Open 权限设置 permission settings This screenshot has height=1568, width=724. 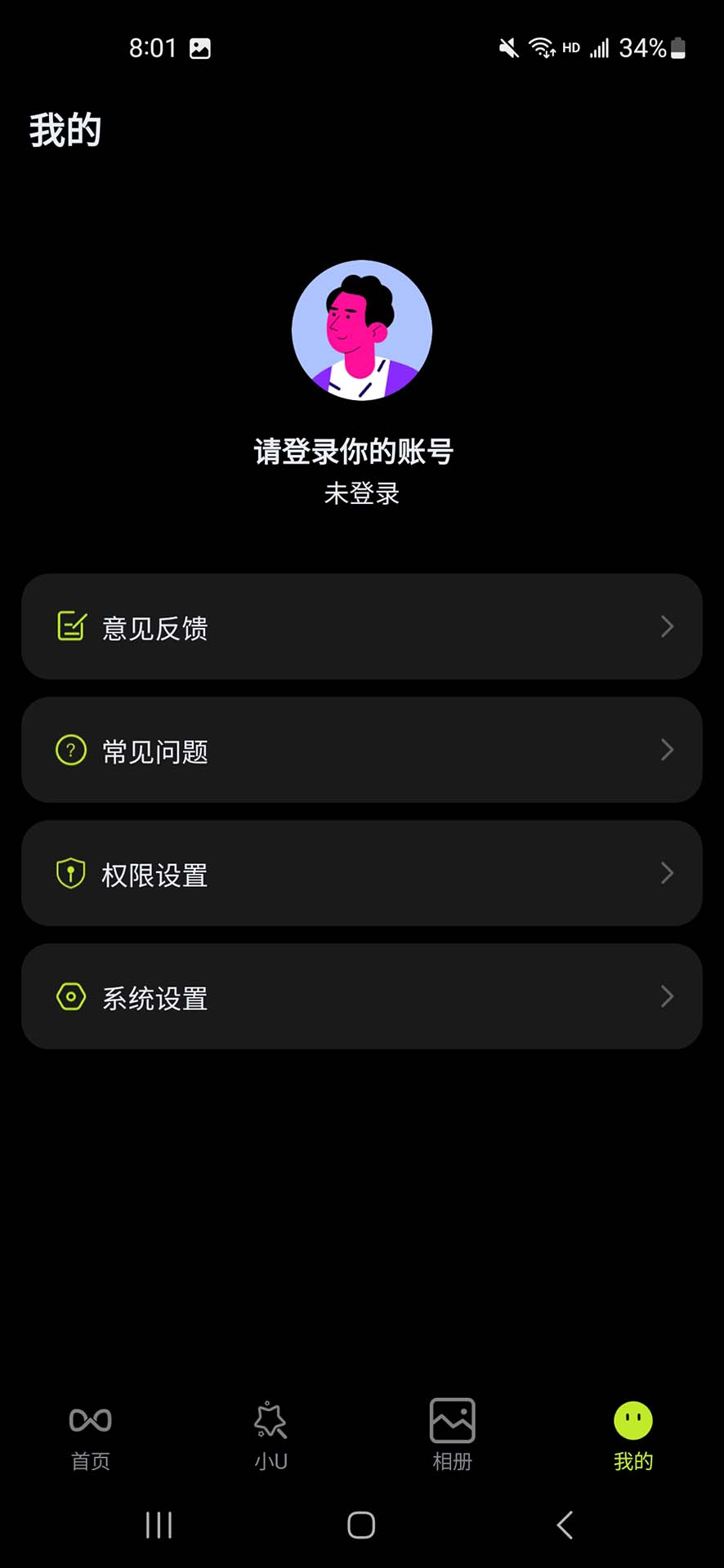362,873
